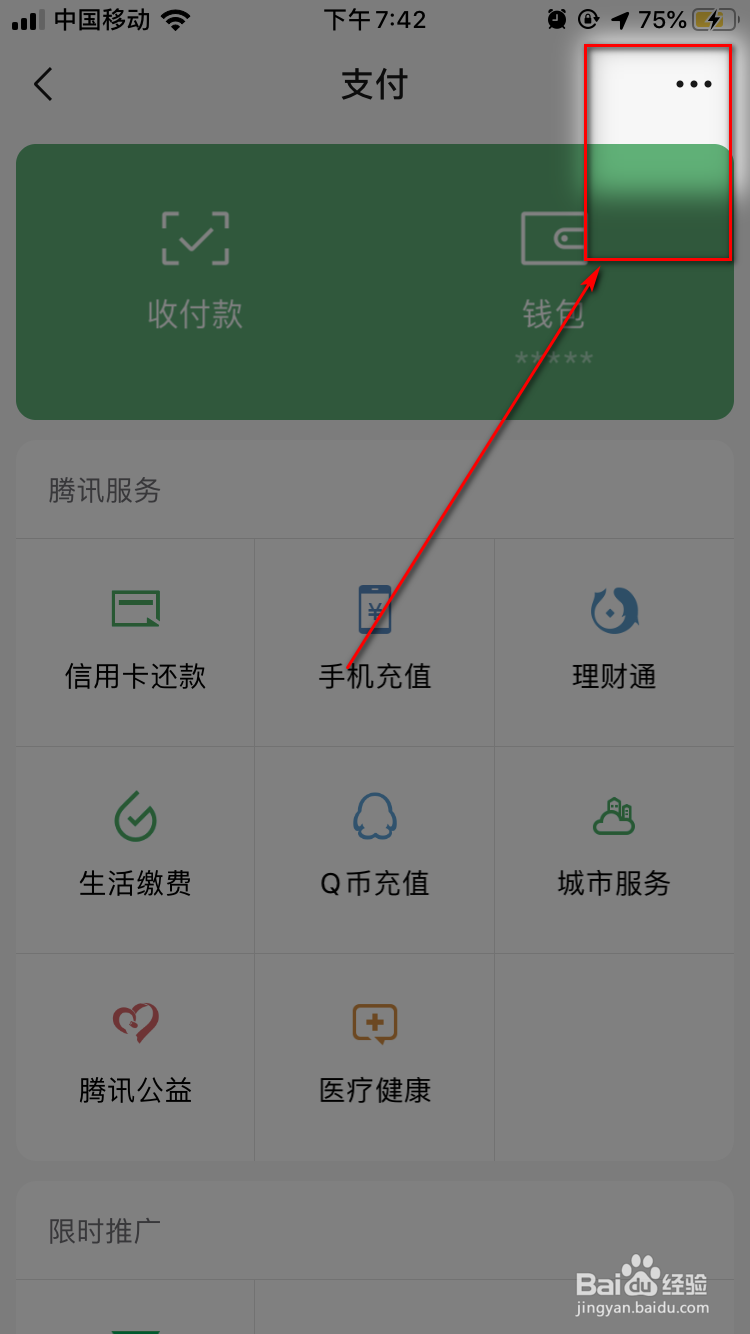
Task: Tap the hidden wallet balance asterisks
Action: click(x=555, y=358)
